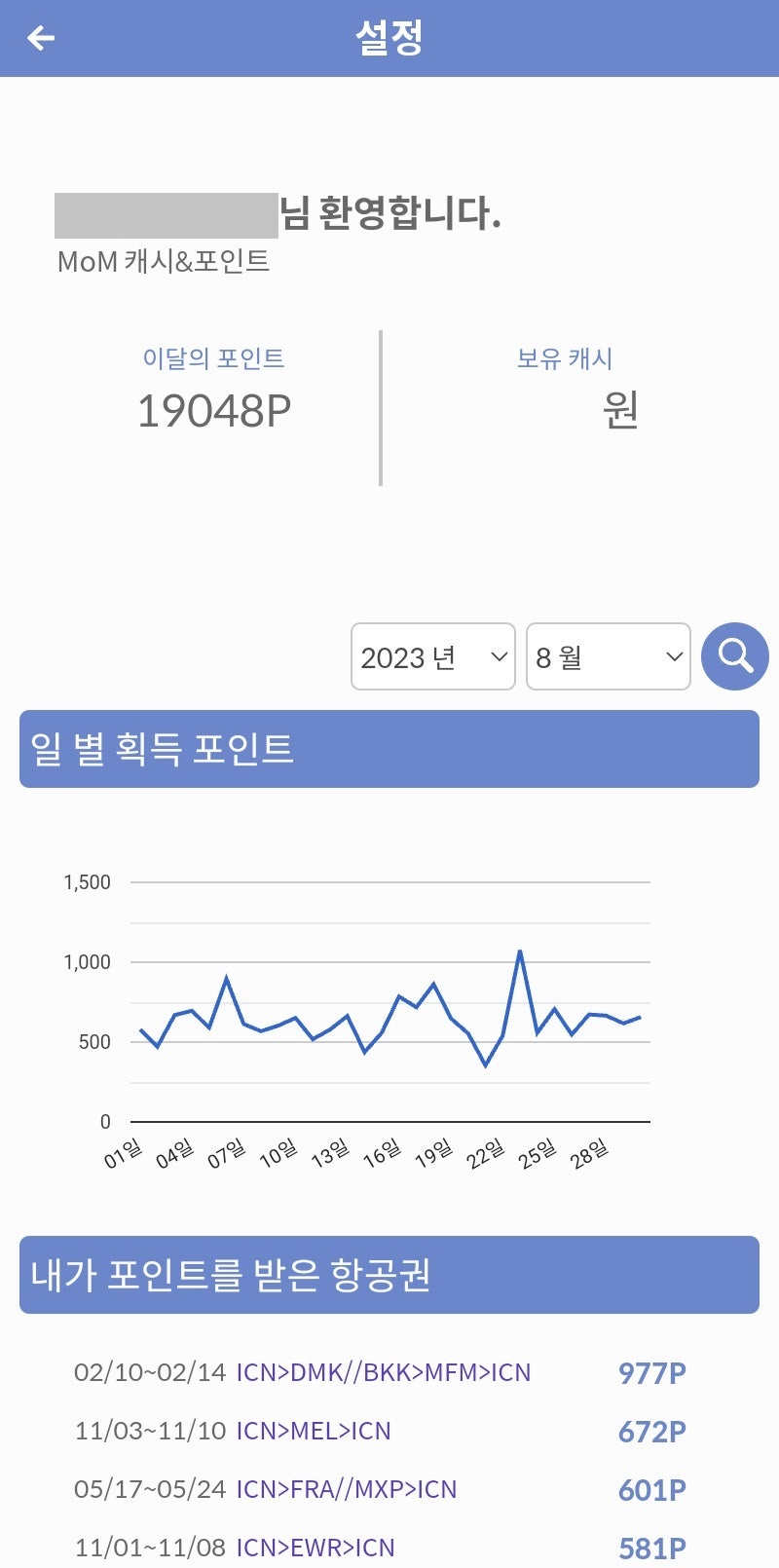Open the ICN>DMK//BKK>MFM>ICN flight record

click(x=384, y=1373)
